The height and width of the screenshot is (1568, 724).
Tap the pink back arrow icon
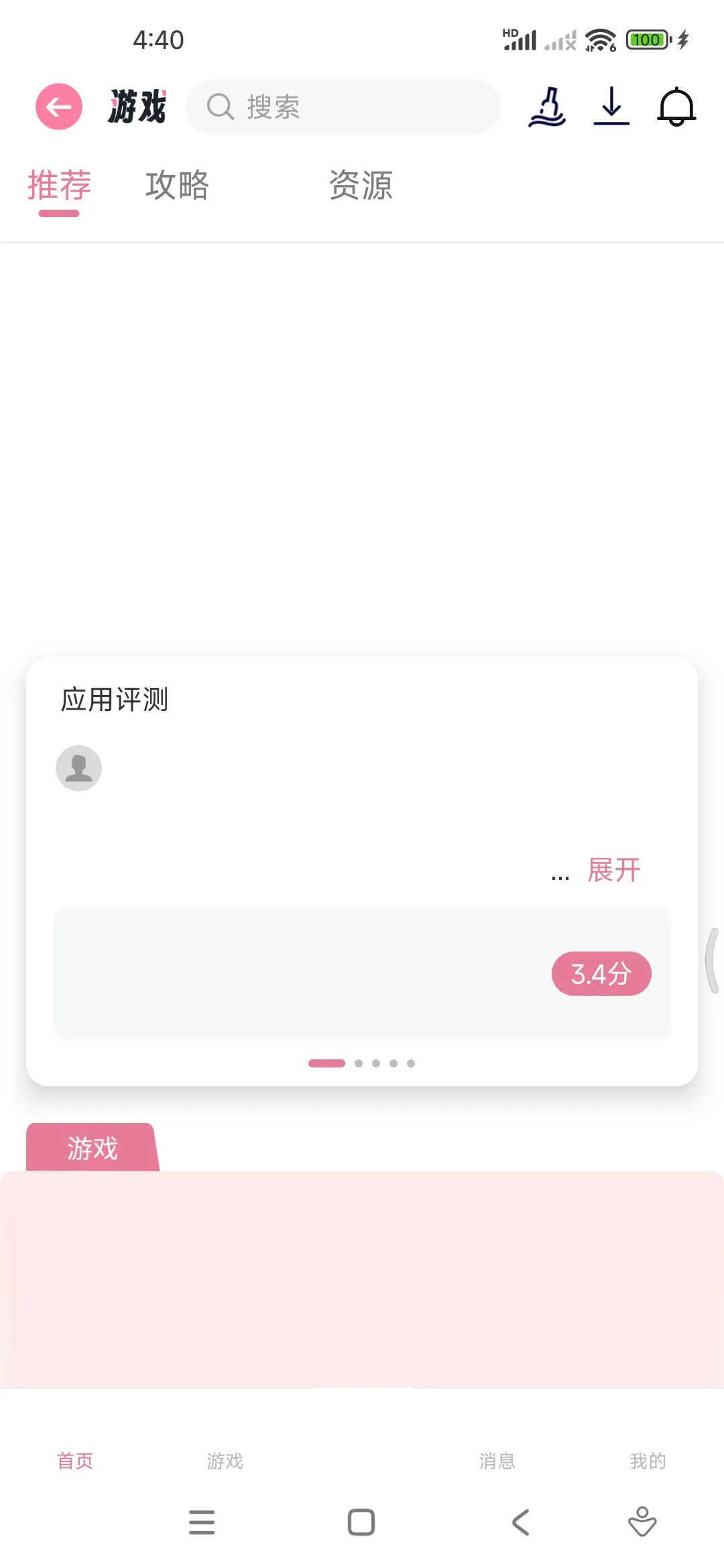point(58,106)
